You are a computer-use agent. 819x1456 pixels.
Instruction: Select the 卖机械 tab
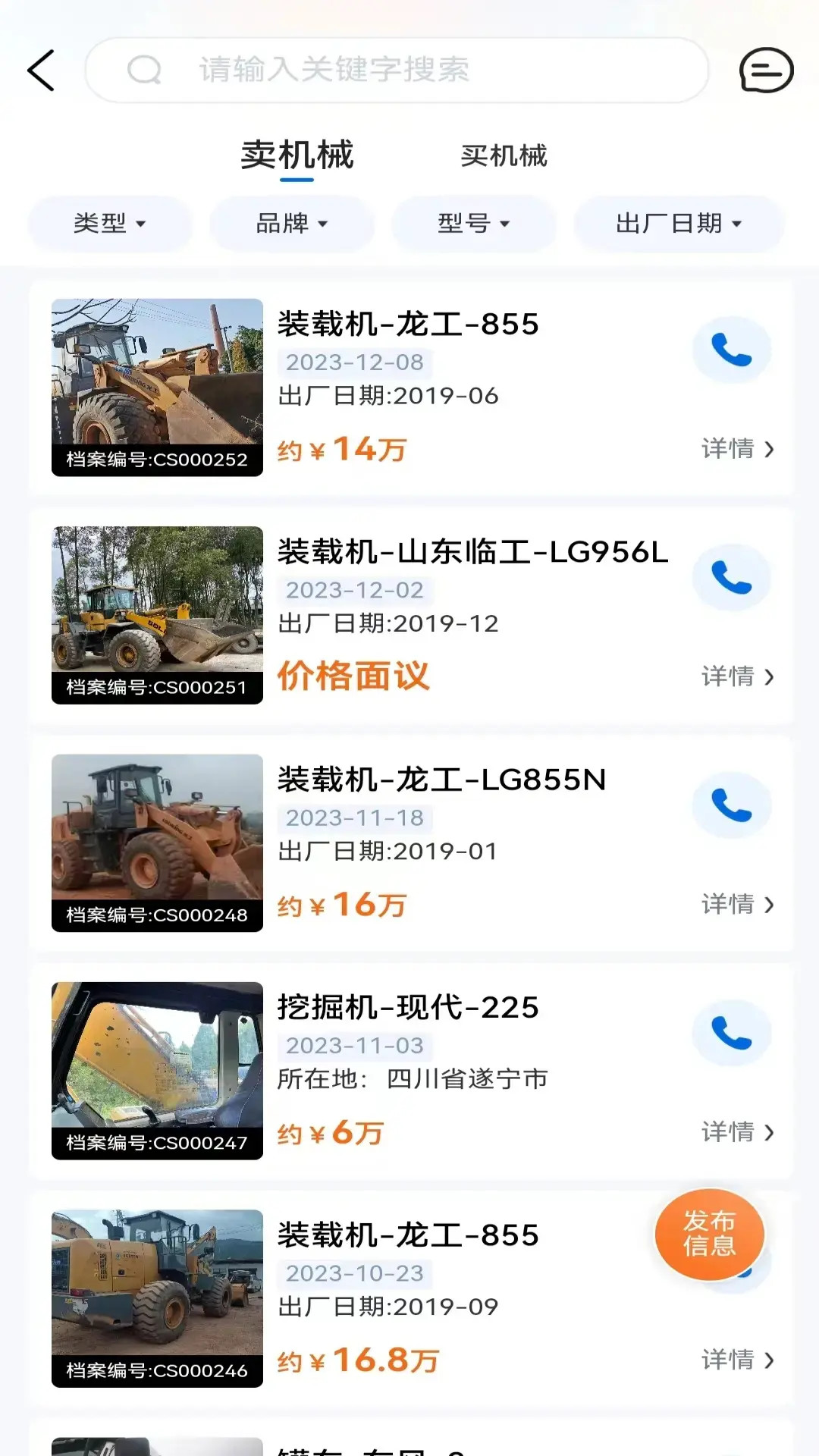click(297, 156)
